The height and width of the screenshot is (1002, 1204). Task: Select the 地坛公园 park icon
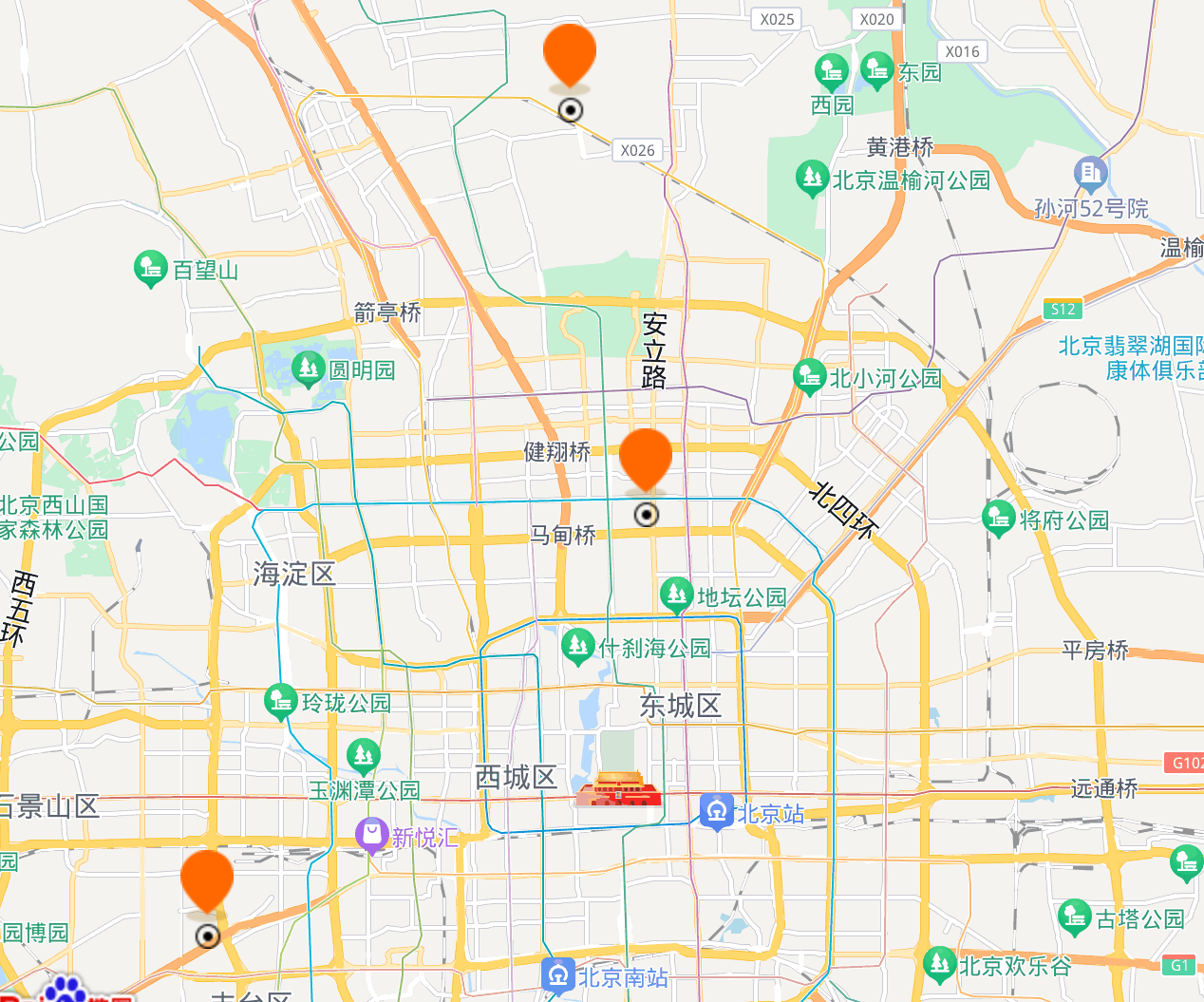pyautogui.click(x=676, y=596)
